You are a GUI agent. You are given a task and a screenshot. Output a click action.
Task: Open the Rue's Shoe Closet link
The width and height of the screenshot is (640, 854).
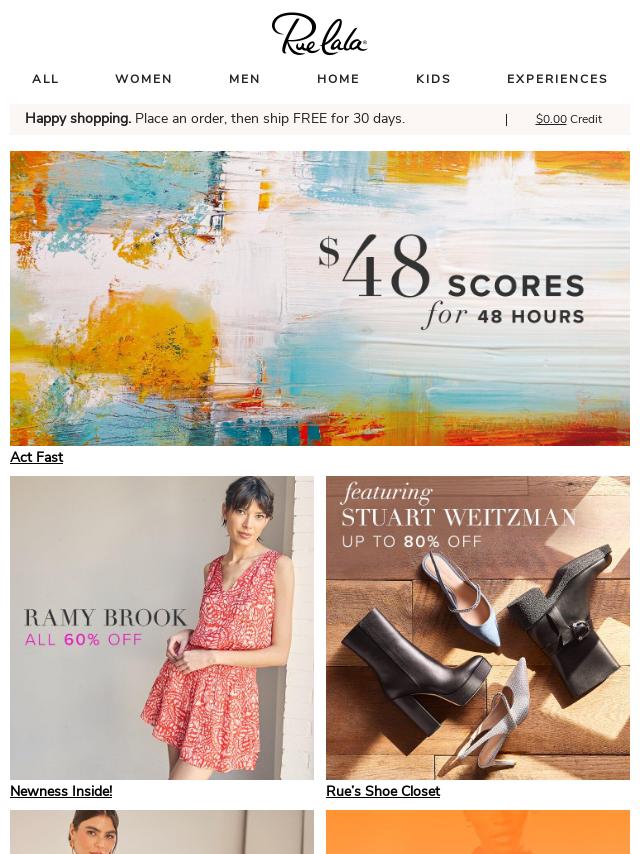tap(383, 791)
